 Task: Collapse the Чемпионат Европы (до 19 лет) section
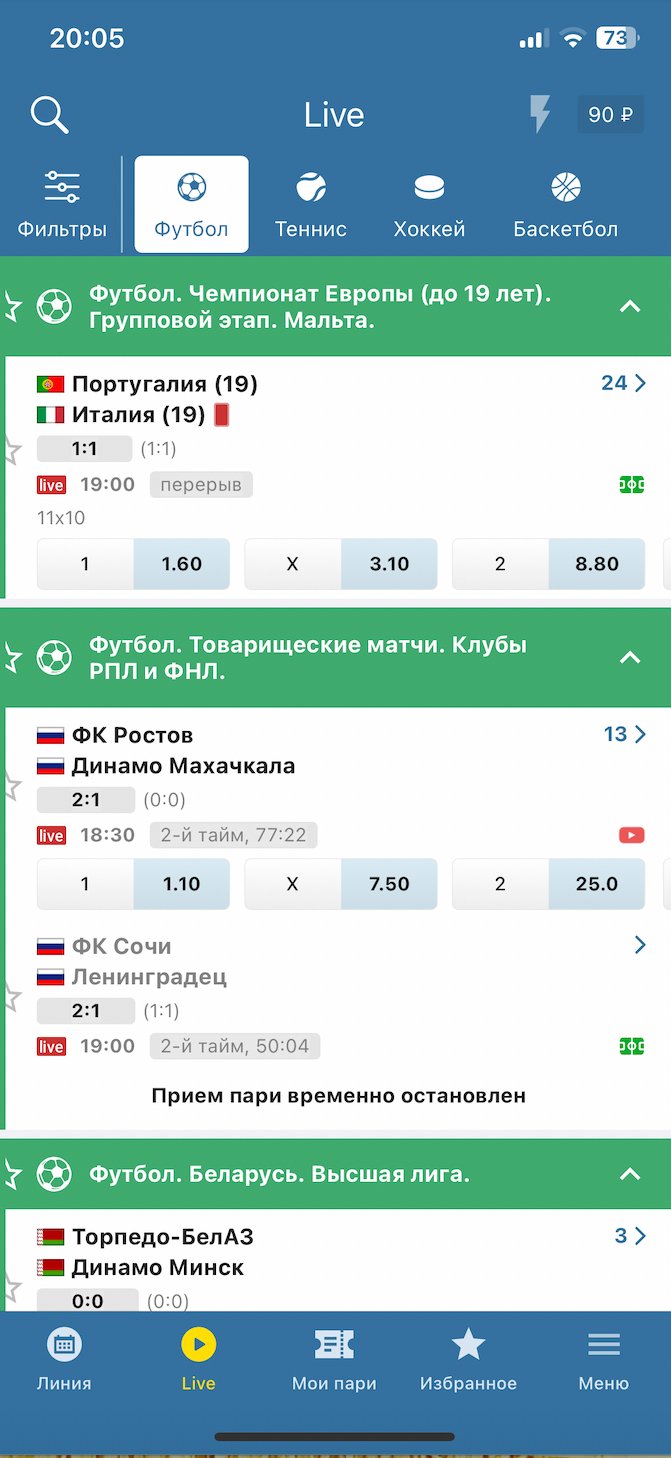(x=630, y=307)
